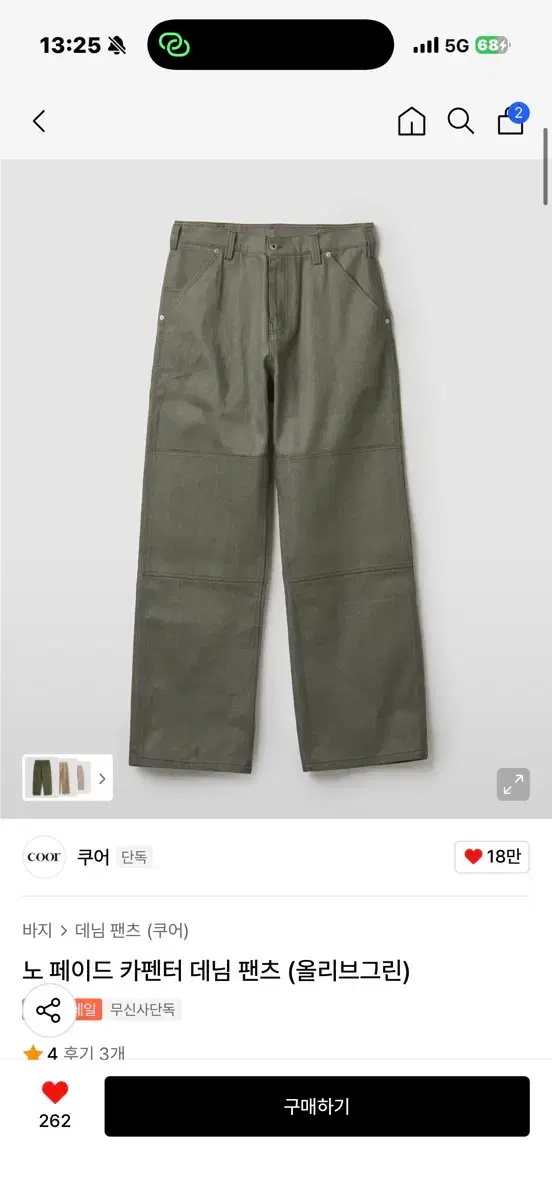This screenshot has width=552, height=1200.
Task: Expand the product image to fullscreen
Action: click(x=513, y=785)
